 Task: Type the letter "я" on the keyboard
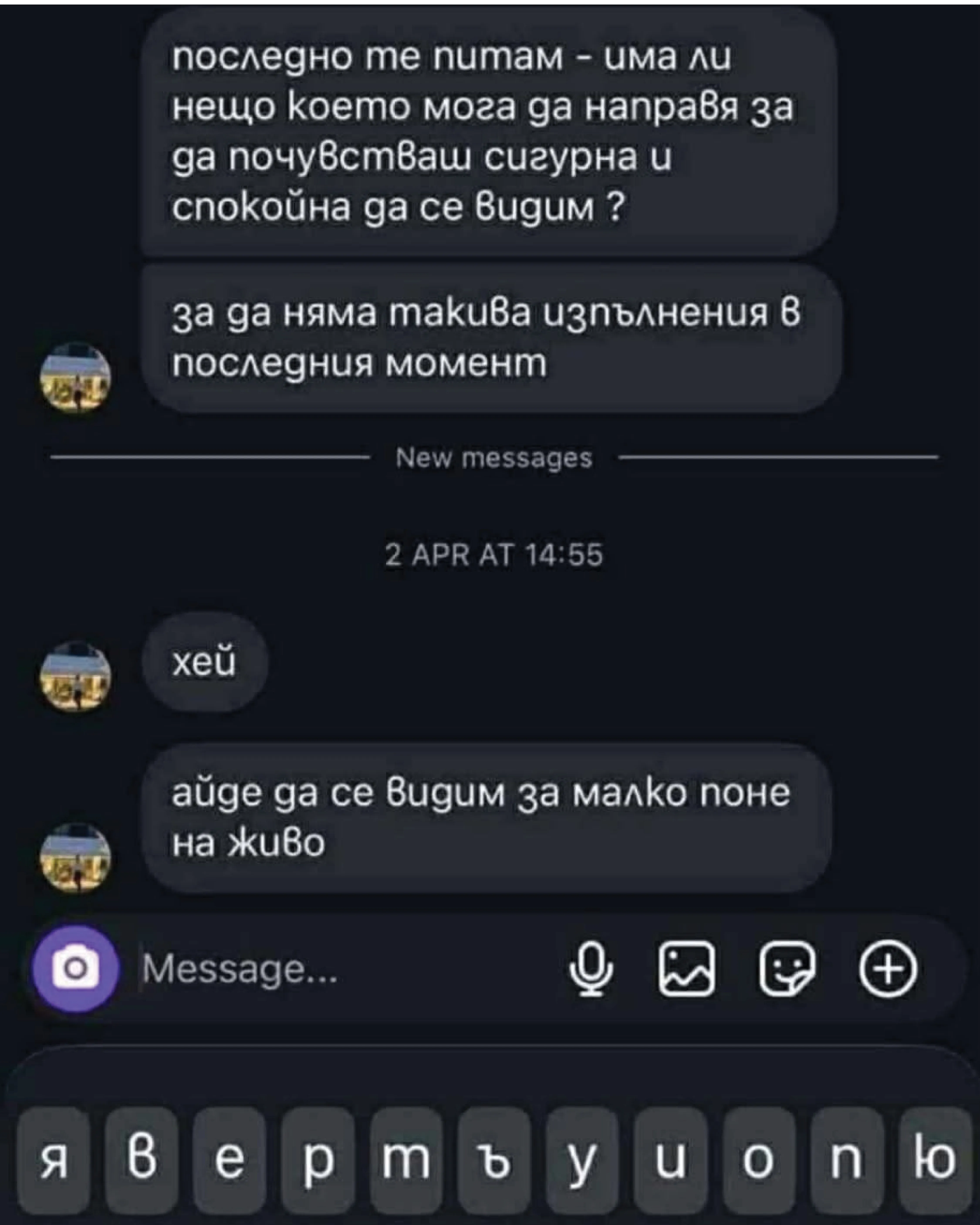click(x=54, y=1159)
